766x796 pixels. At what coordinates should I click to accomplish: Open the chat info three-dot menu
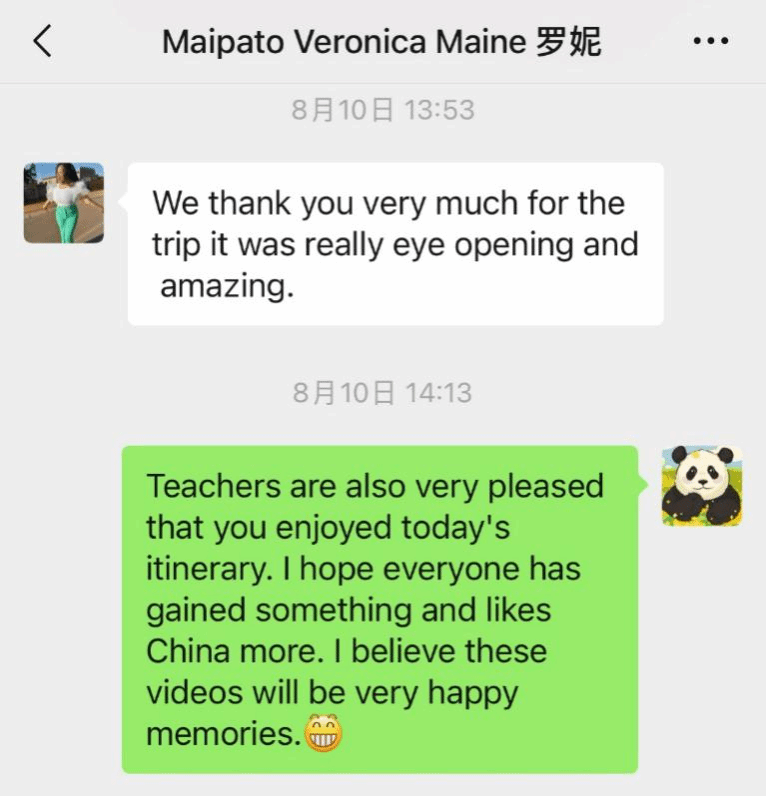tap(710, 42)
